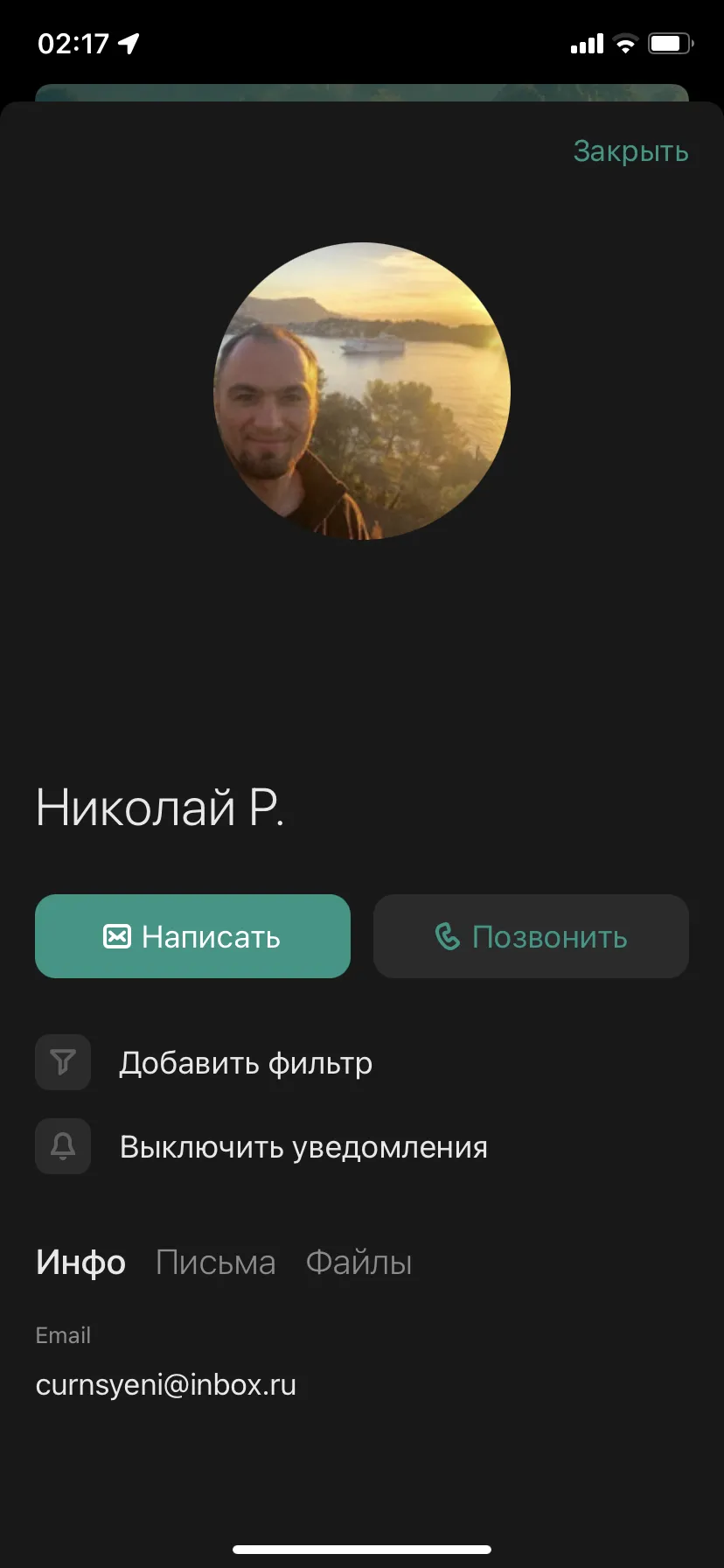Tap the Написать button
Screen dimensions: 724x1568
coord(192,936)
